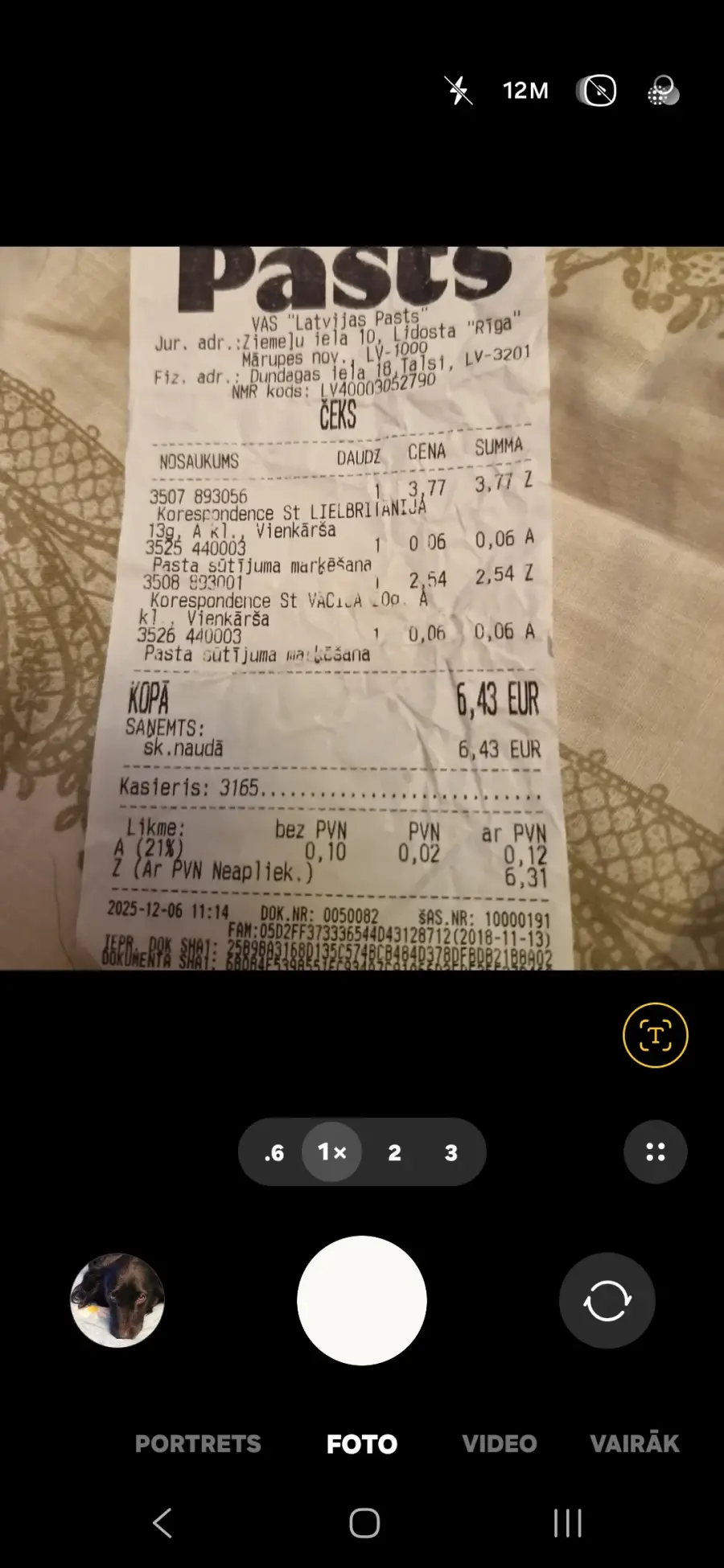
Task: Select the .6 ultra-wide zoom
Action: coord(274,1152)
